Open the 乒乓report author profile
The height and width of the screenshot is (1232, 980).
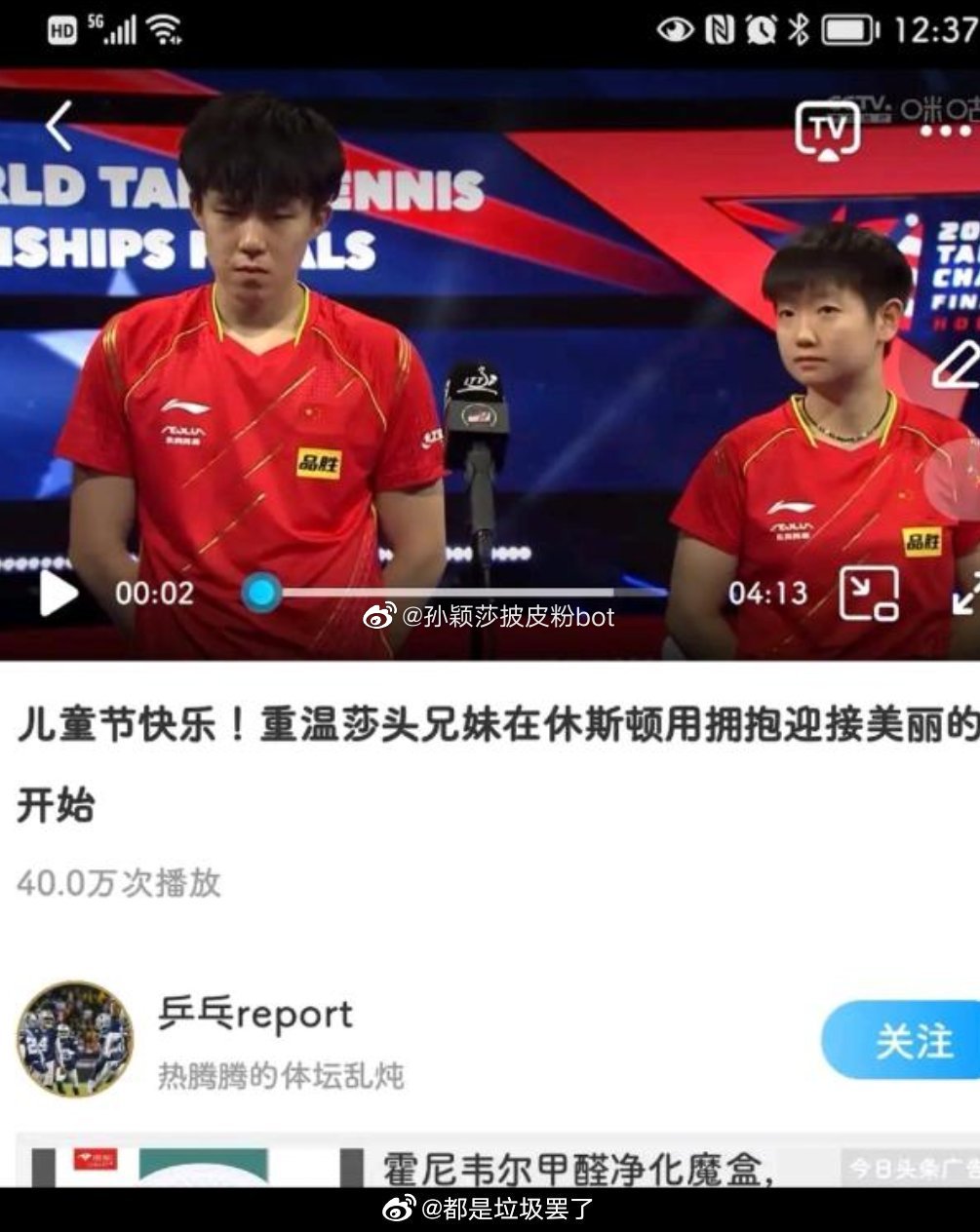pos(75,1039)
